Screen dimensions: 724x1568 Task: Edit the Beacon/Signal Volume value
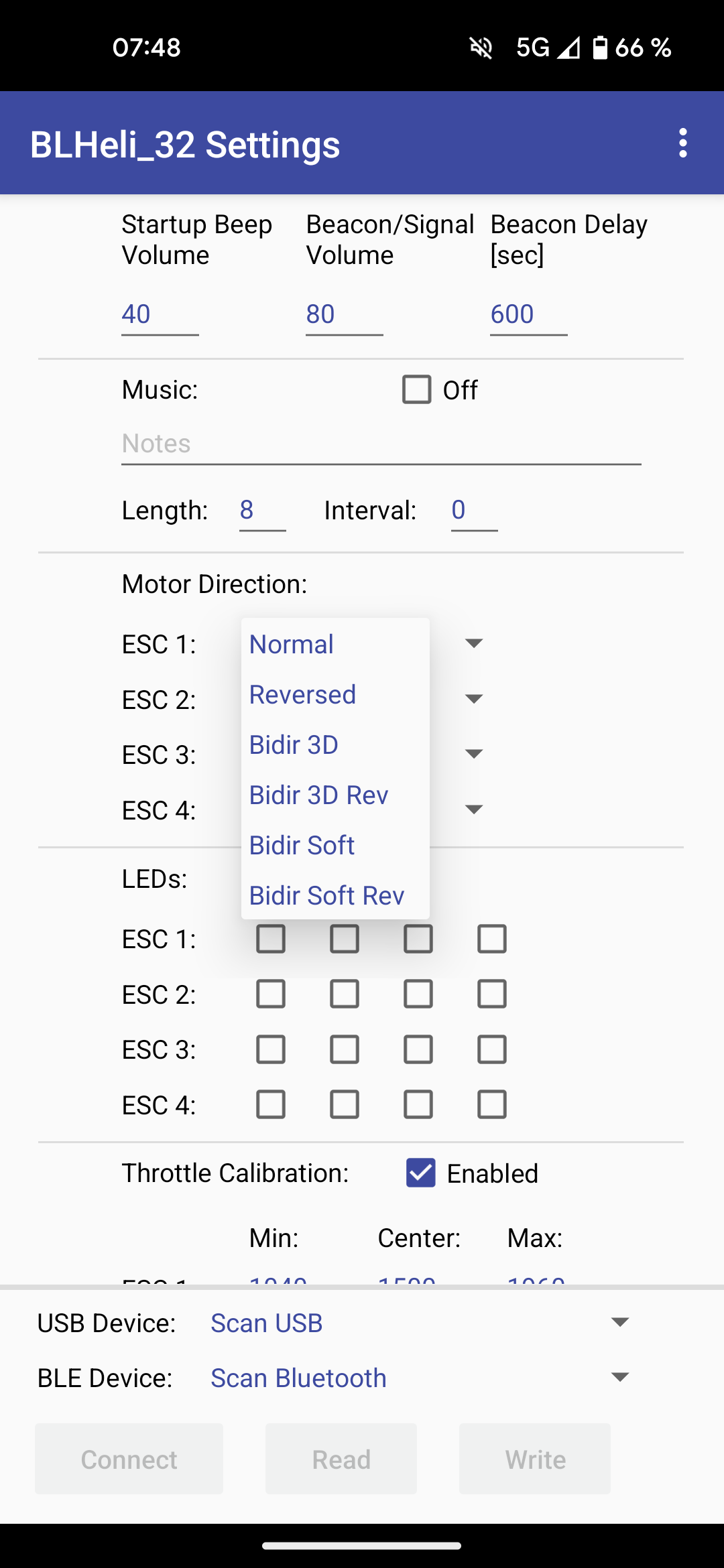coord(345,314)
